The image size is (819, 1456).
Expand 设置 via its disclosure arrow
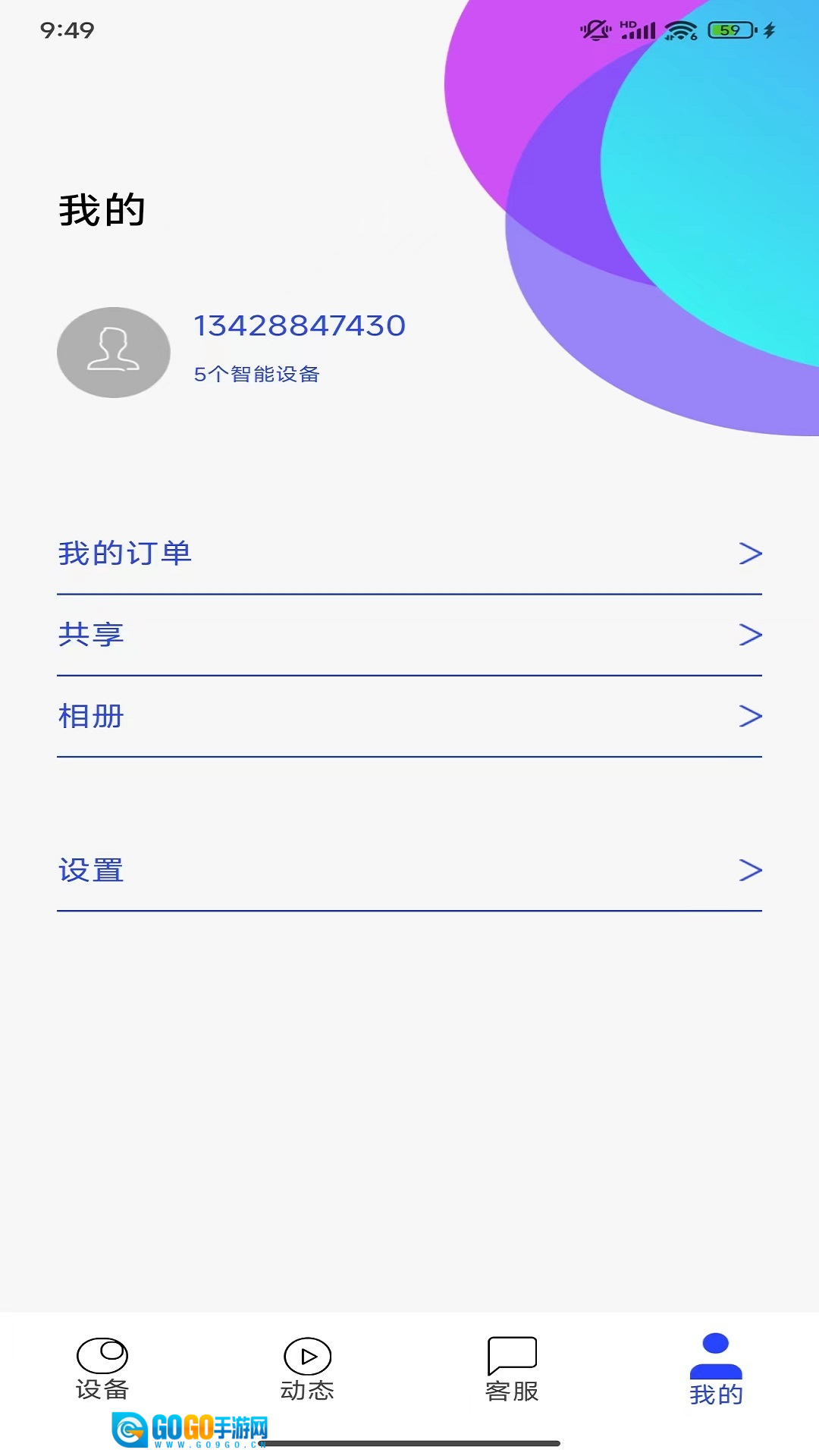pos(752,870)
